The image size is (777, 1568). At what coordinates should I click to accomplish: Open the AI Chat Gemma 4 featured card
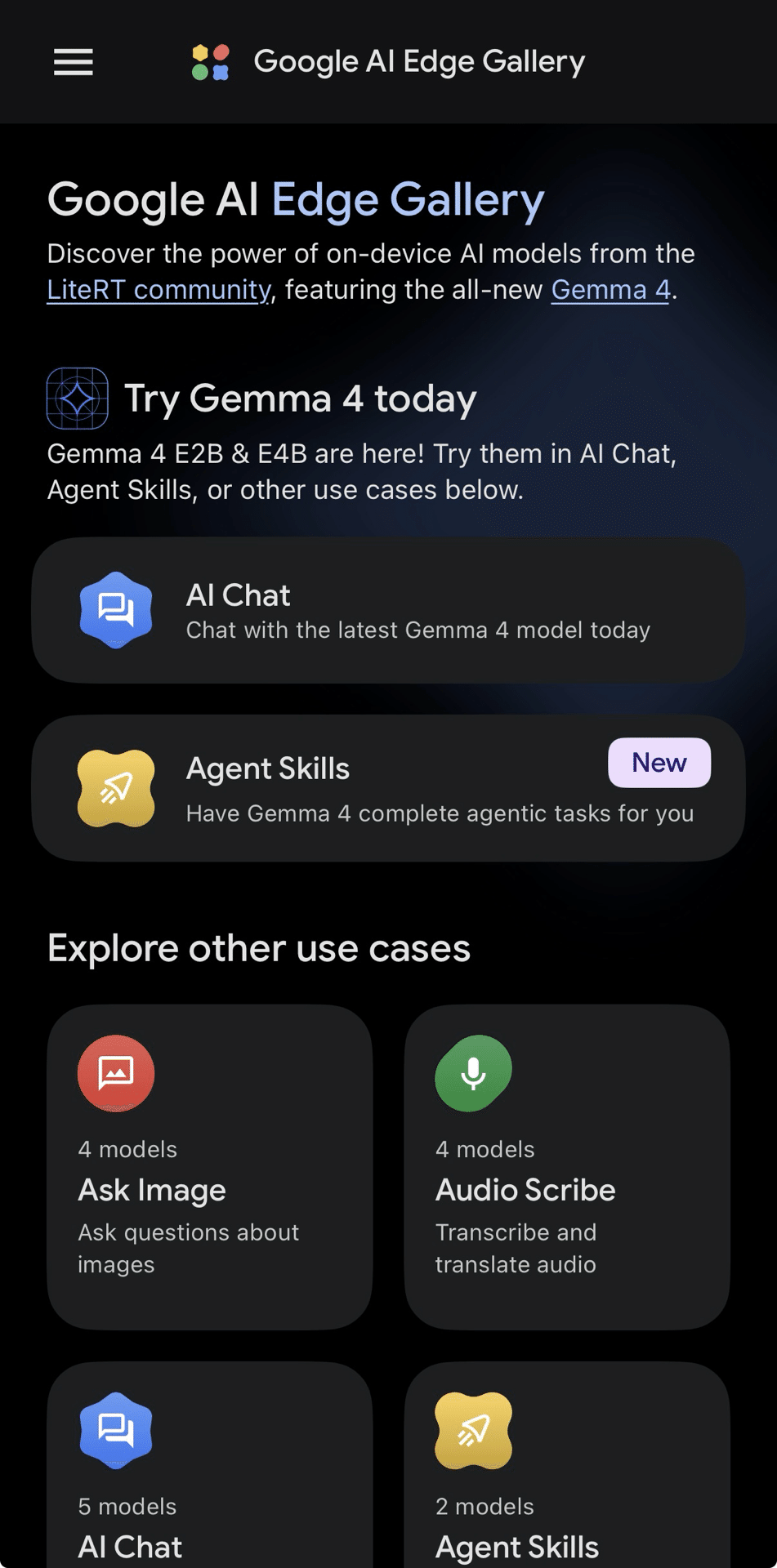pos(388,610)
